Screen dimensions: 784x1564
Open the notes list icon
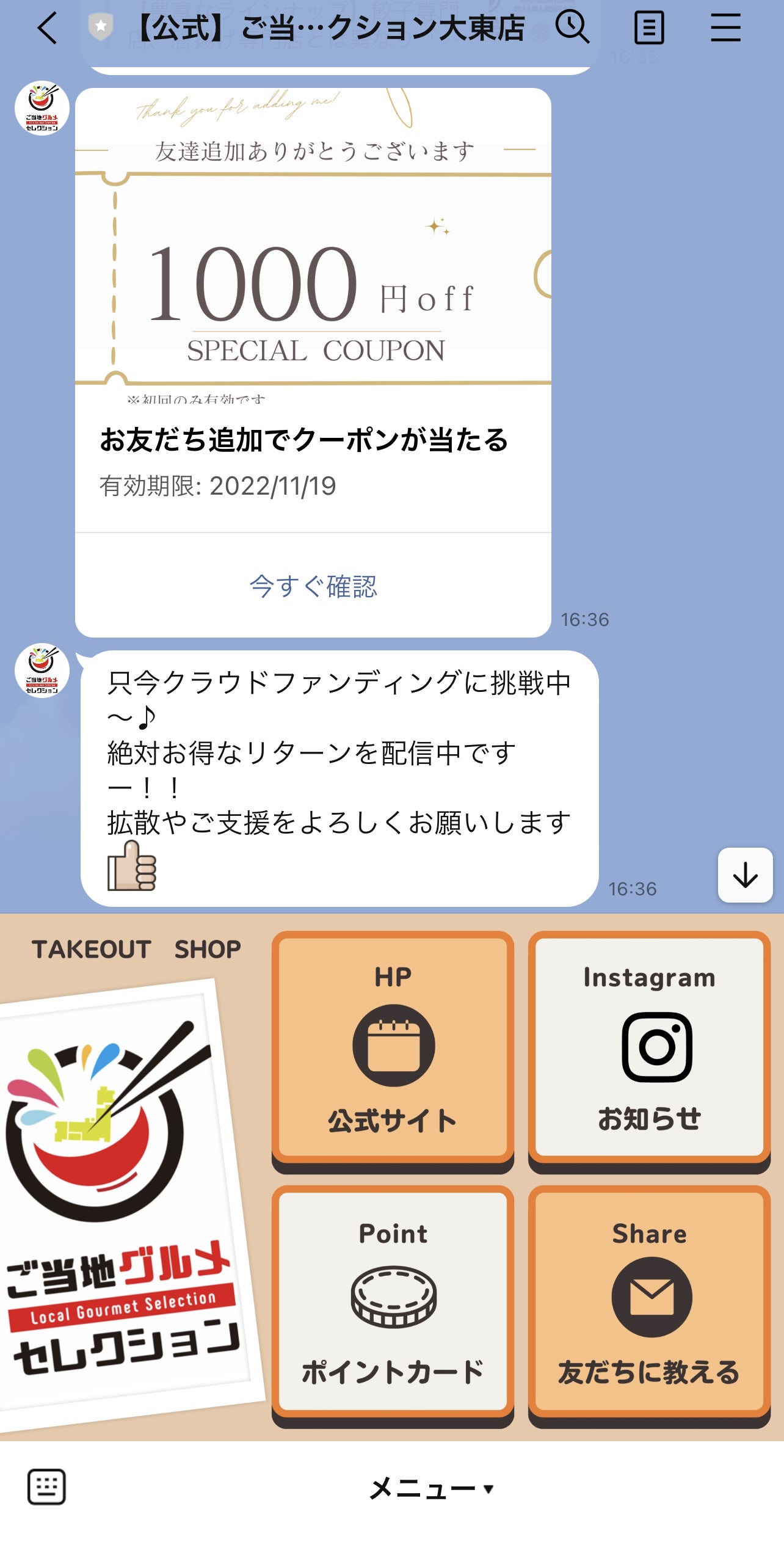[648, 28]
